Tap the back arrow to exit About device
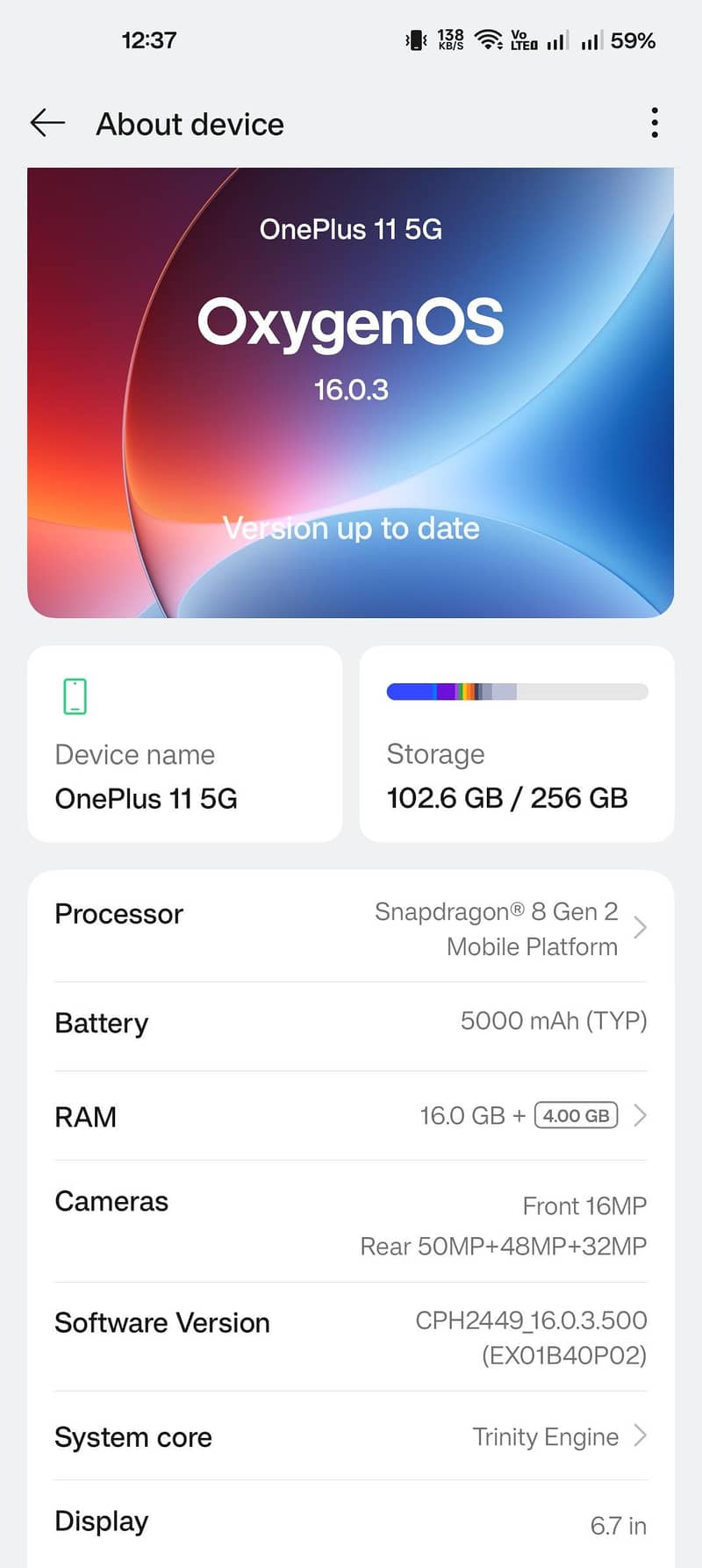Image resolution: width=702 pixels, height=1568 pixels. point(47,123)
